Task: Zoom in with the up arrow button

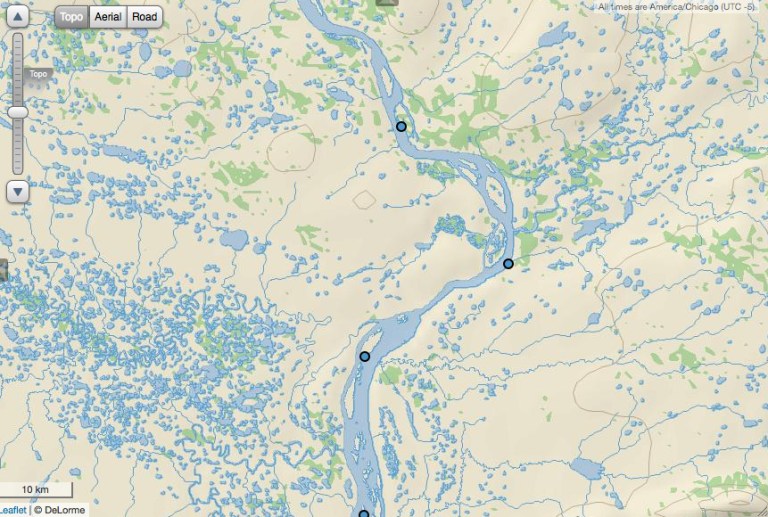Action: point(18,17)
